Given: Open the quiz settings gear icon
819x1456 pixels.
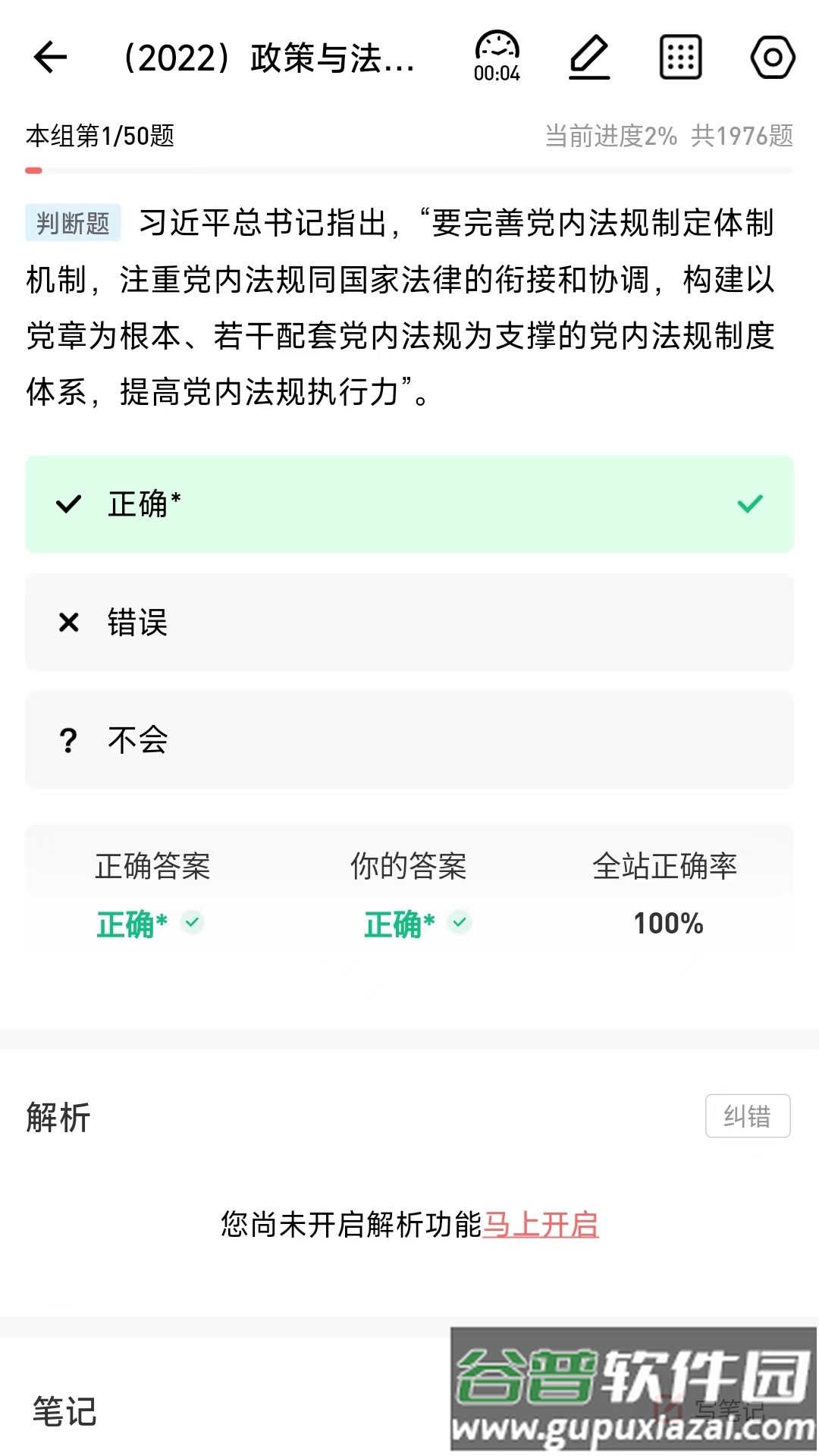Looking at the screenshot, I should coord(771,58).
